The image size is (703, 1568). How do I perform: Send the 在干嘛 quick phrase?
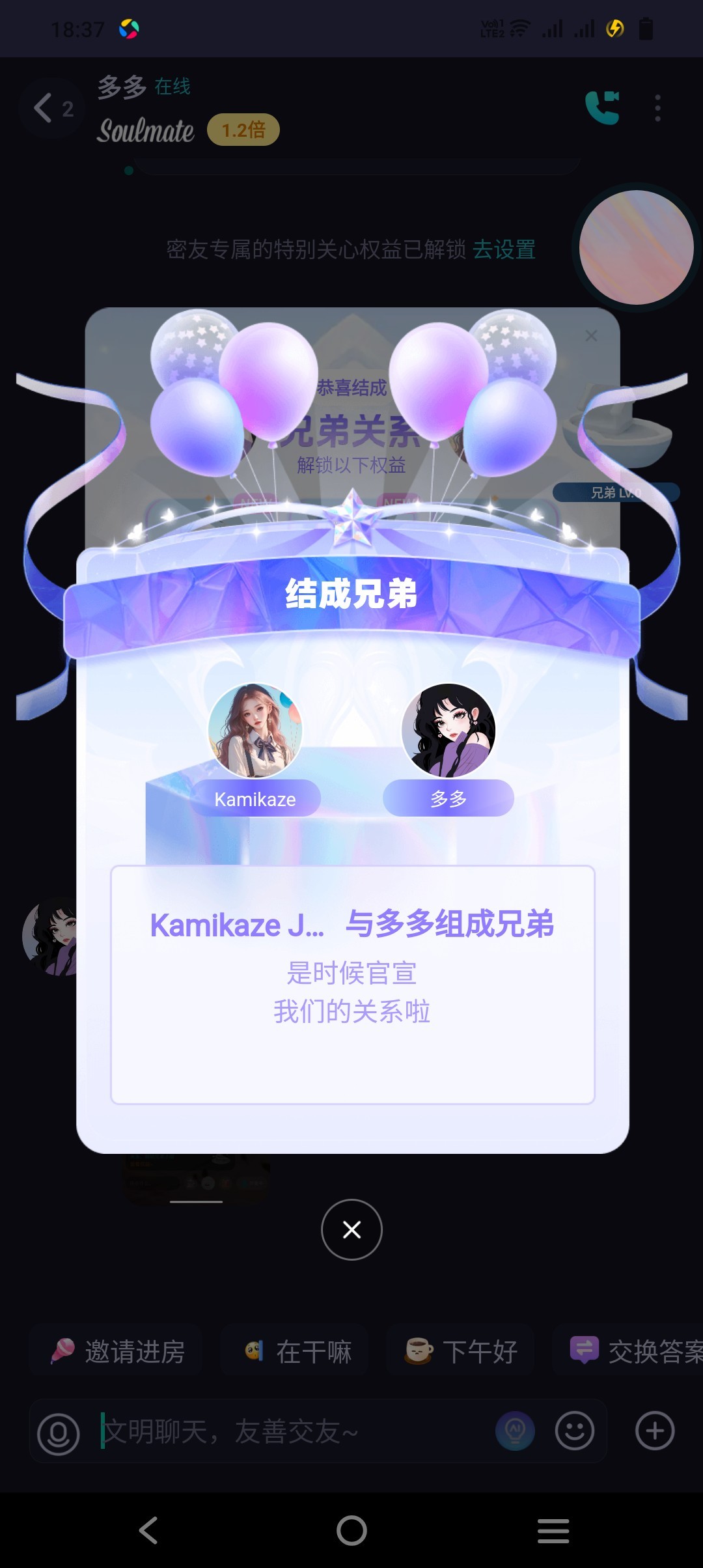[x=298, y=1351]
